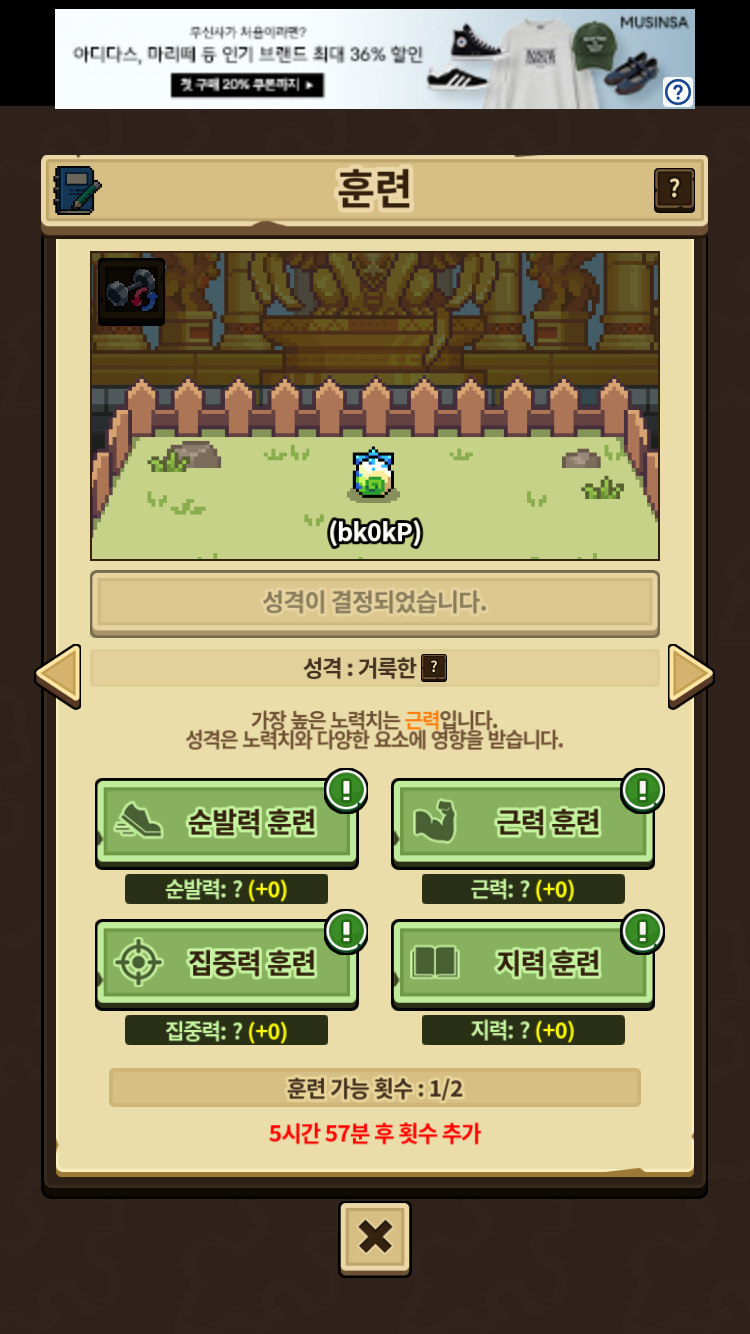
Task: Start 지력 훈련 training
Action: (x=523, y=963)
